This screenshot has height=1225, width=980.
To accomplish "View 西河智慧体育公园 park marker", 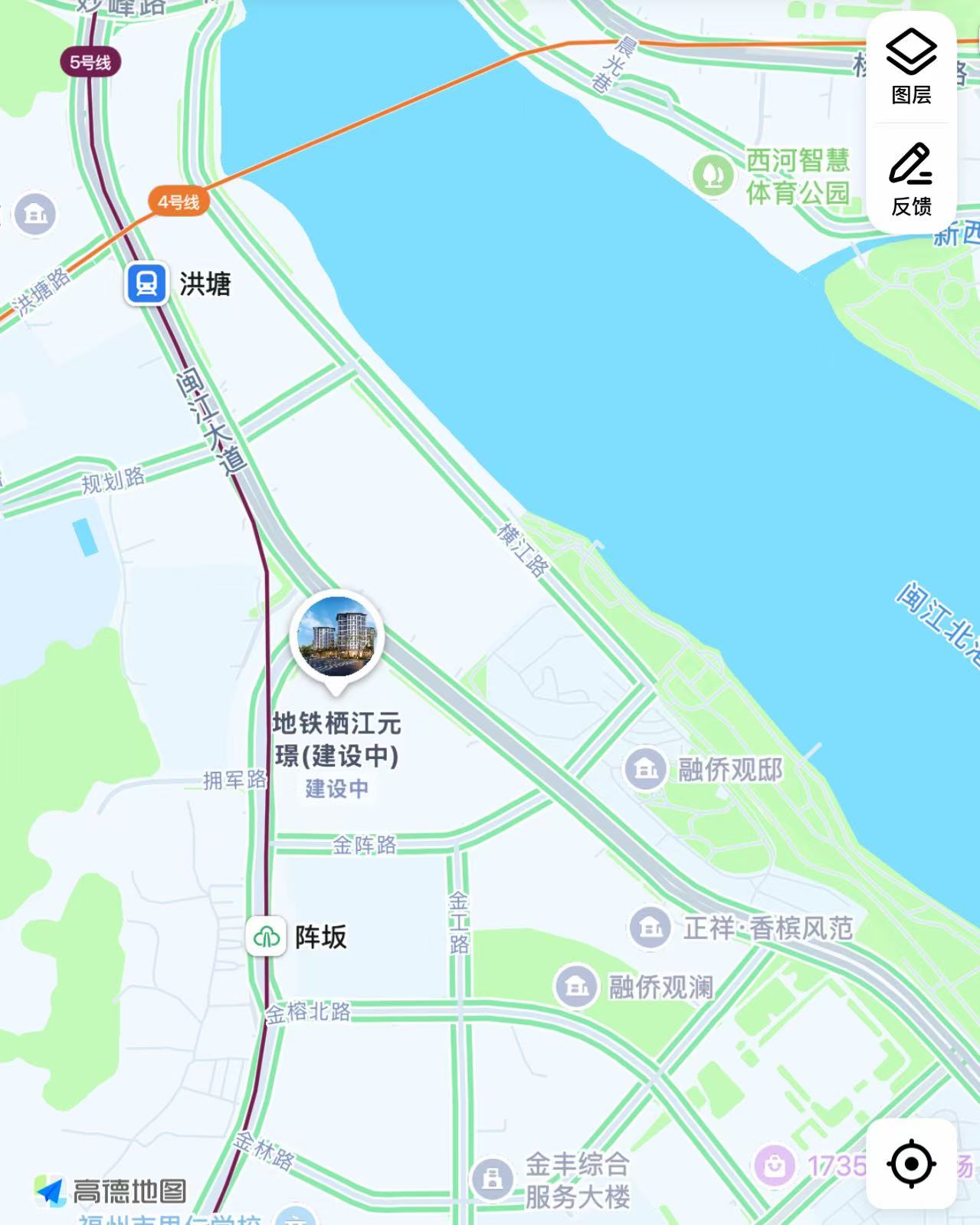I will coord(713,176).
